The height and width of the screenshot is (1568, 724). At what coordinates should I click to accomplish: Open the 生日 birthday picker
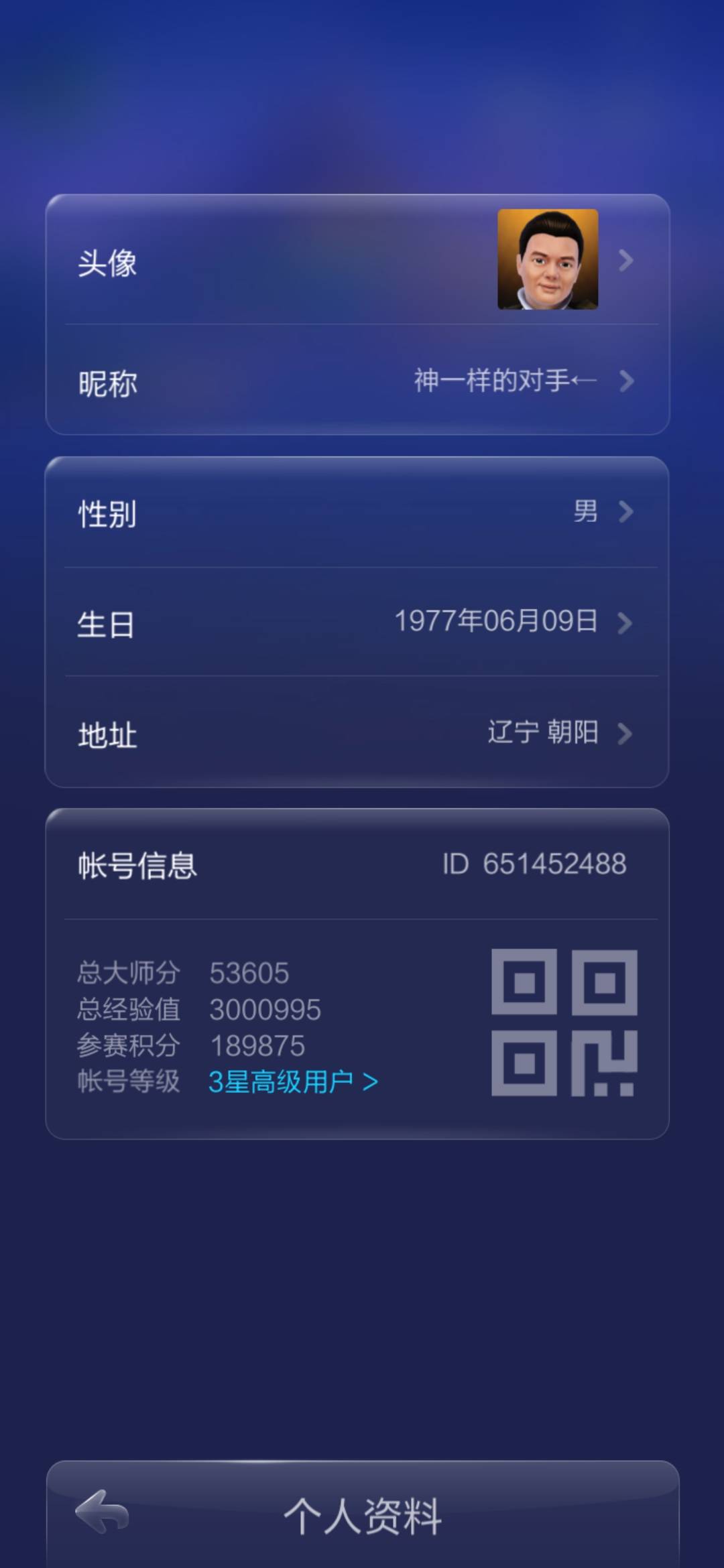pos(362,623)
